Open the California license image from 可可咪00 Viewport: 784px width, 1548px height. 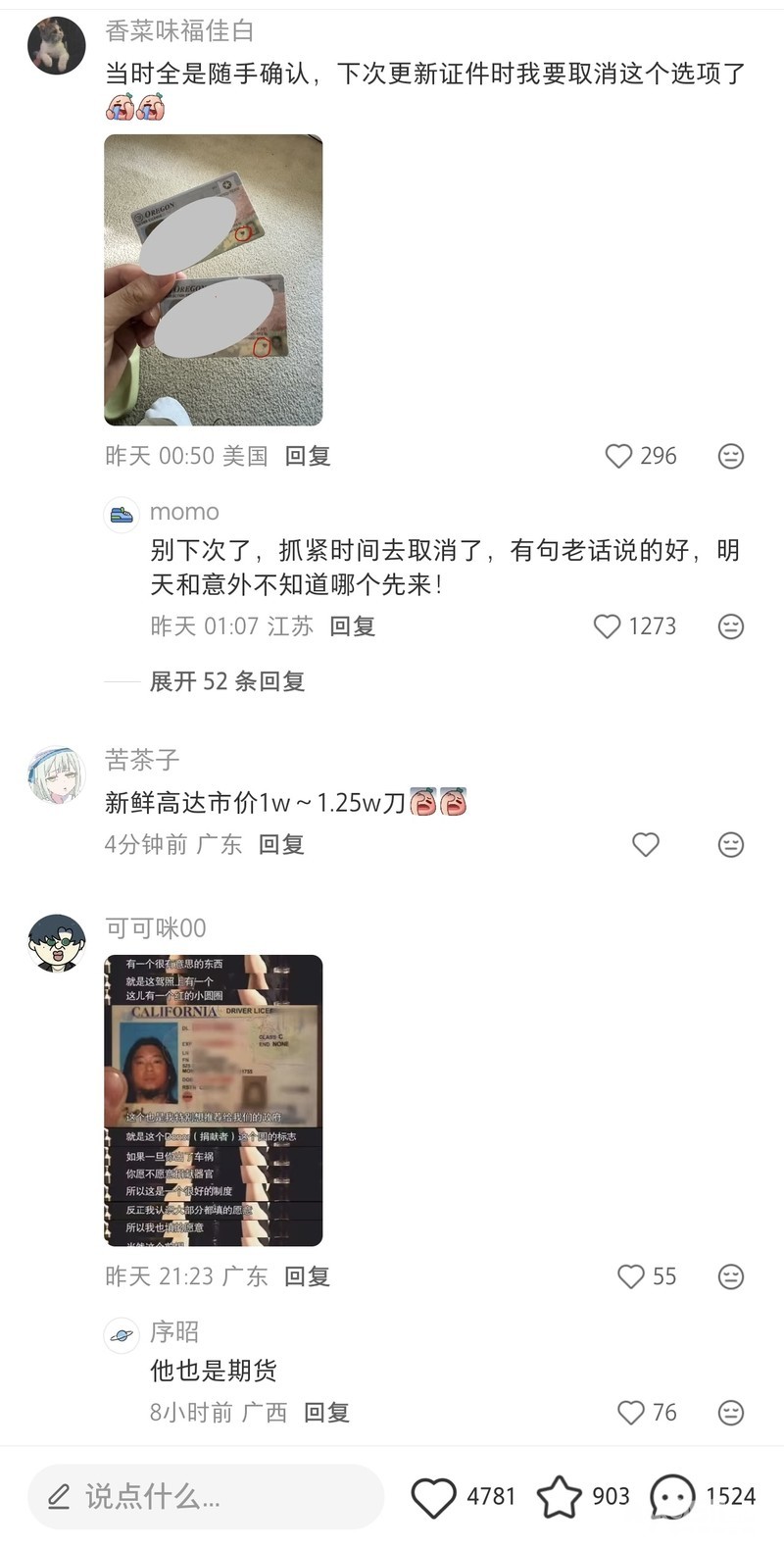tap(214, 1101)
